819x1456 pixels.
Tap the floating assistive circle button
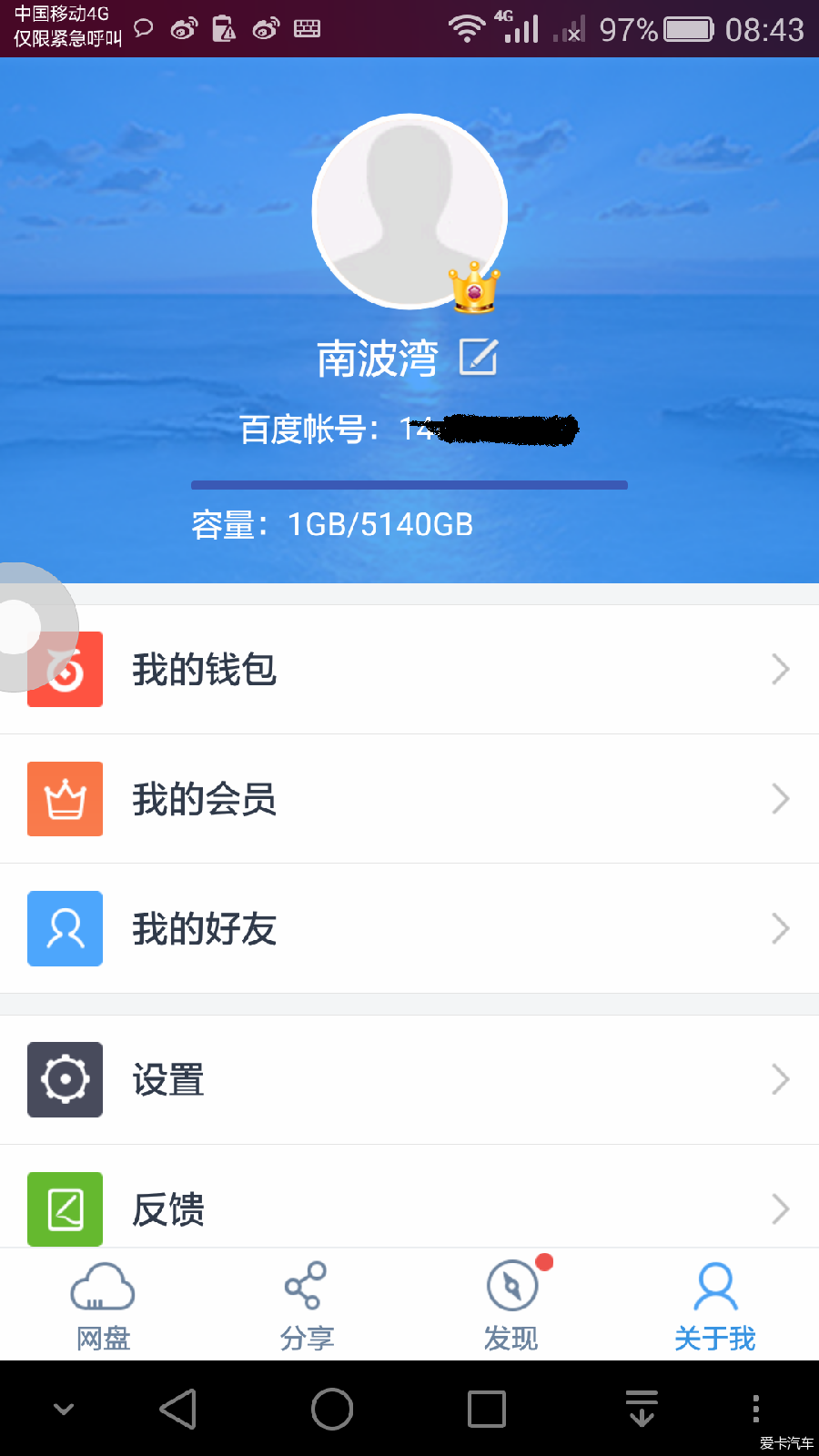tap(20, 628)
